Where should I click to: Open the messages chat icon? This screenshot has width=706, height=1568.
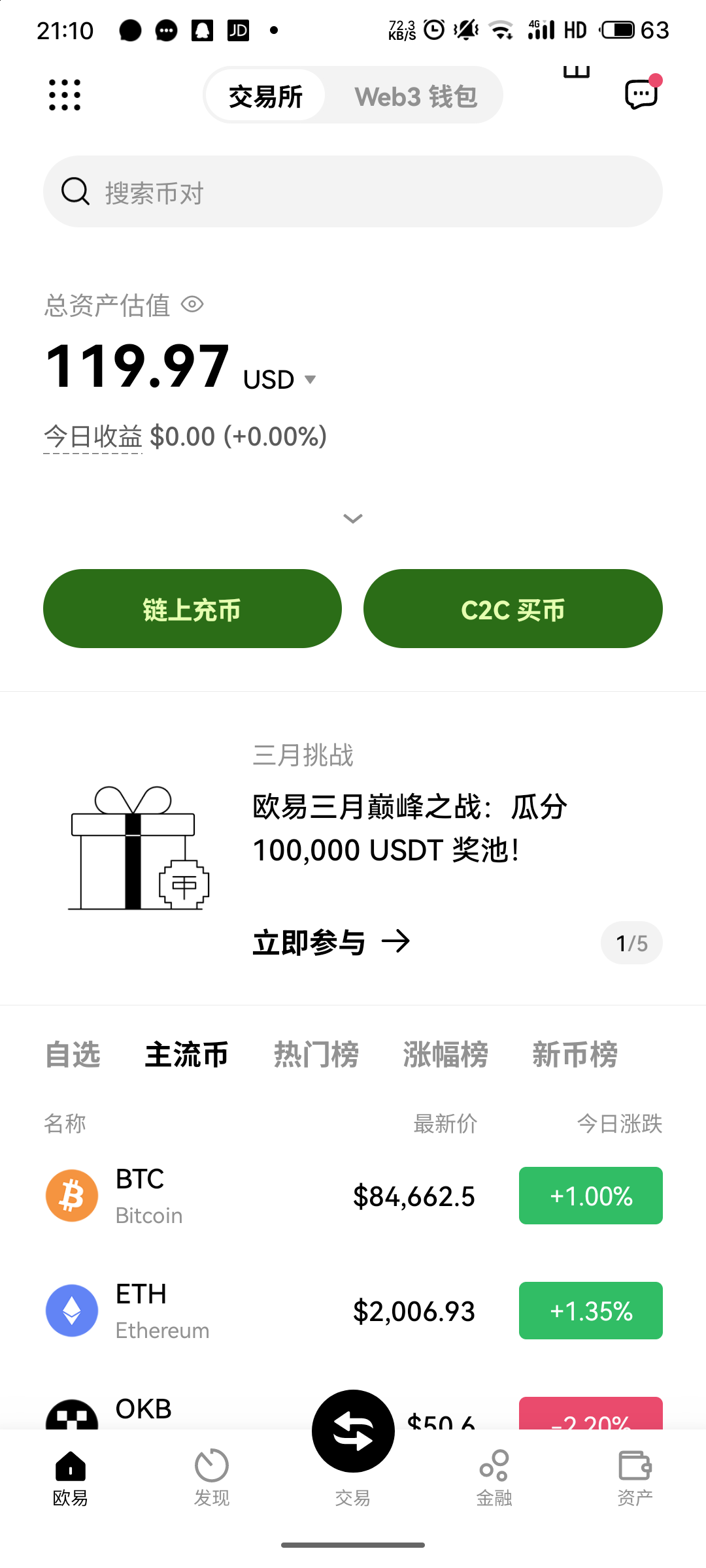pyautogui.click(x=642, y=94)
